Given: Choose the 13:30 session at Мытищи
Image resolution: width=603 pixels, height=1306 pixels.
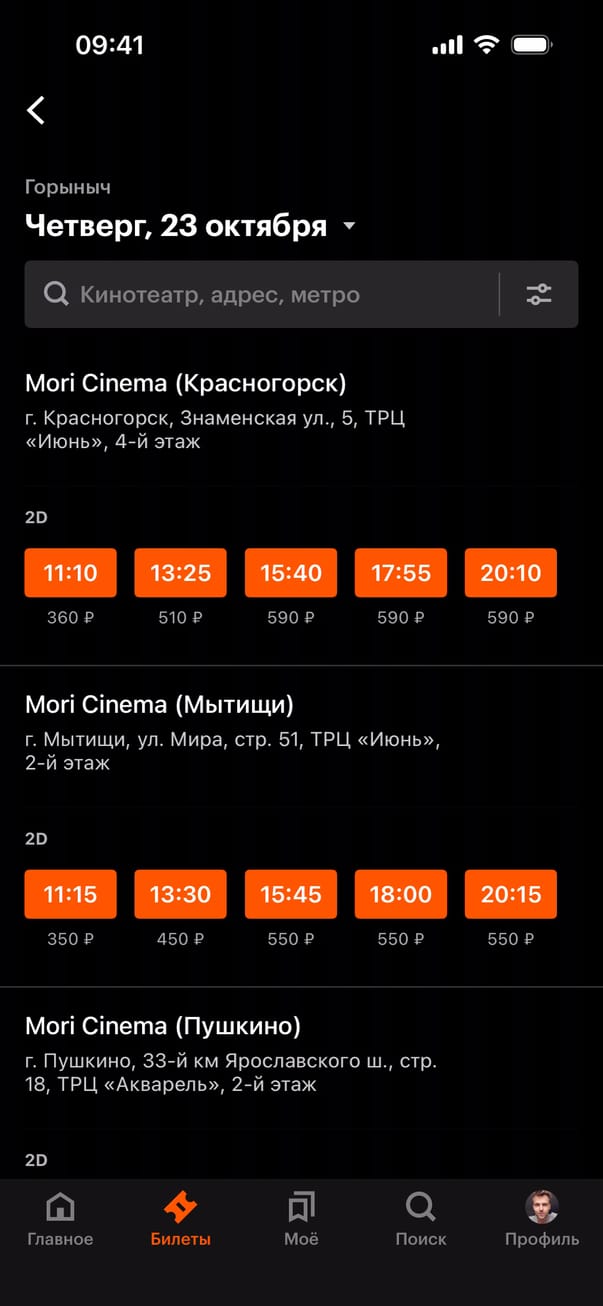Looking at the screenshot, I should [x=180, y=894].
